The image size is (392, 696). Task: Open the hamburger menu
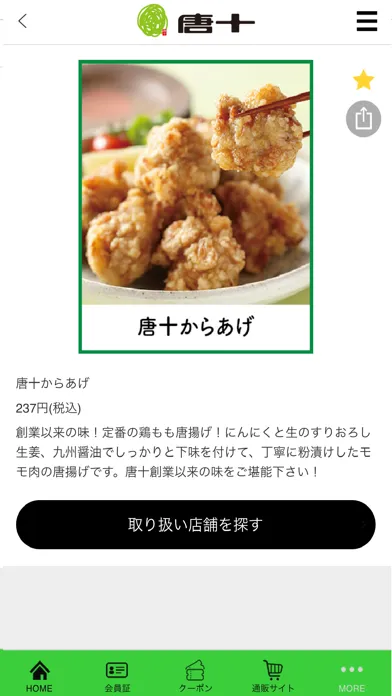[x=367, y=21]
